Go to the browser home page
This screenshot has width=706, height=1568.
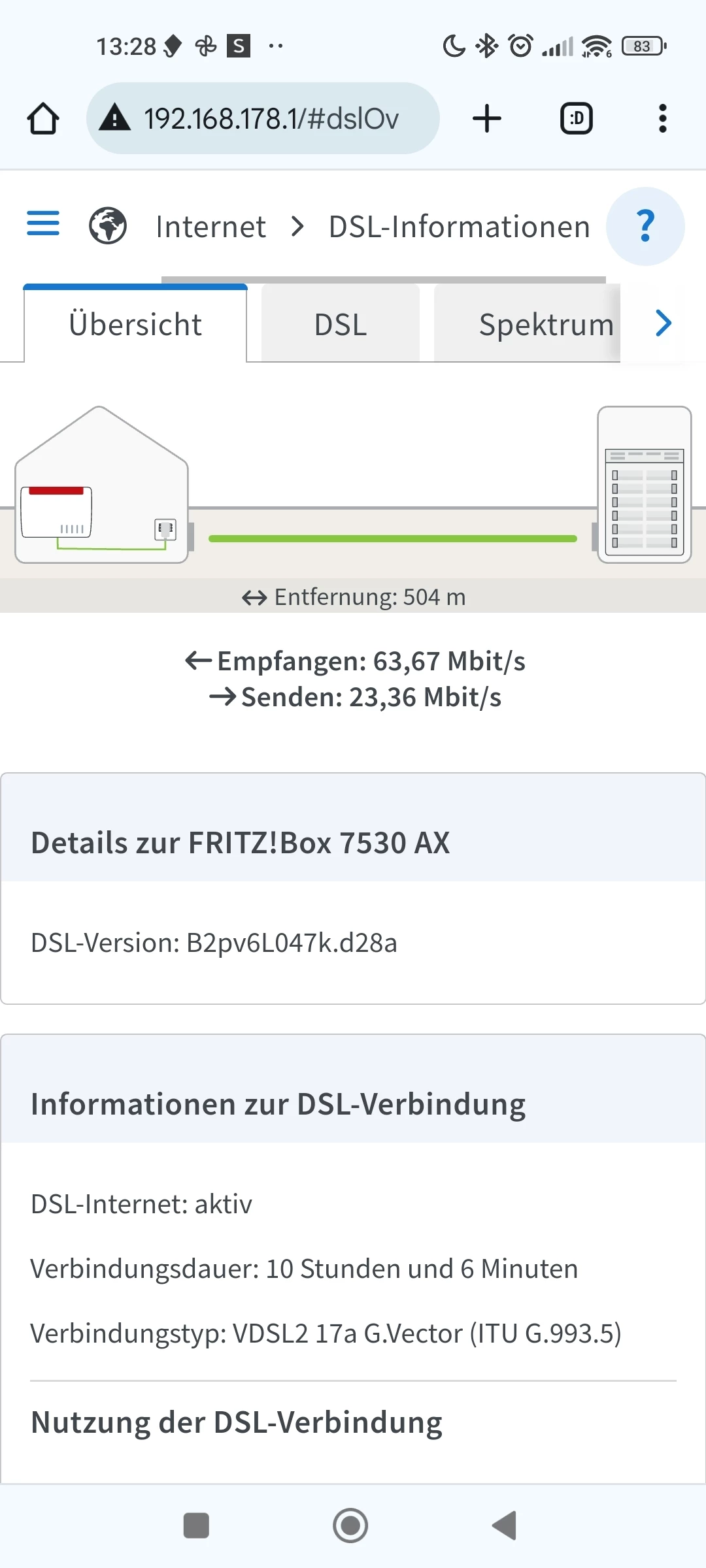coord(43,119)
